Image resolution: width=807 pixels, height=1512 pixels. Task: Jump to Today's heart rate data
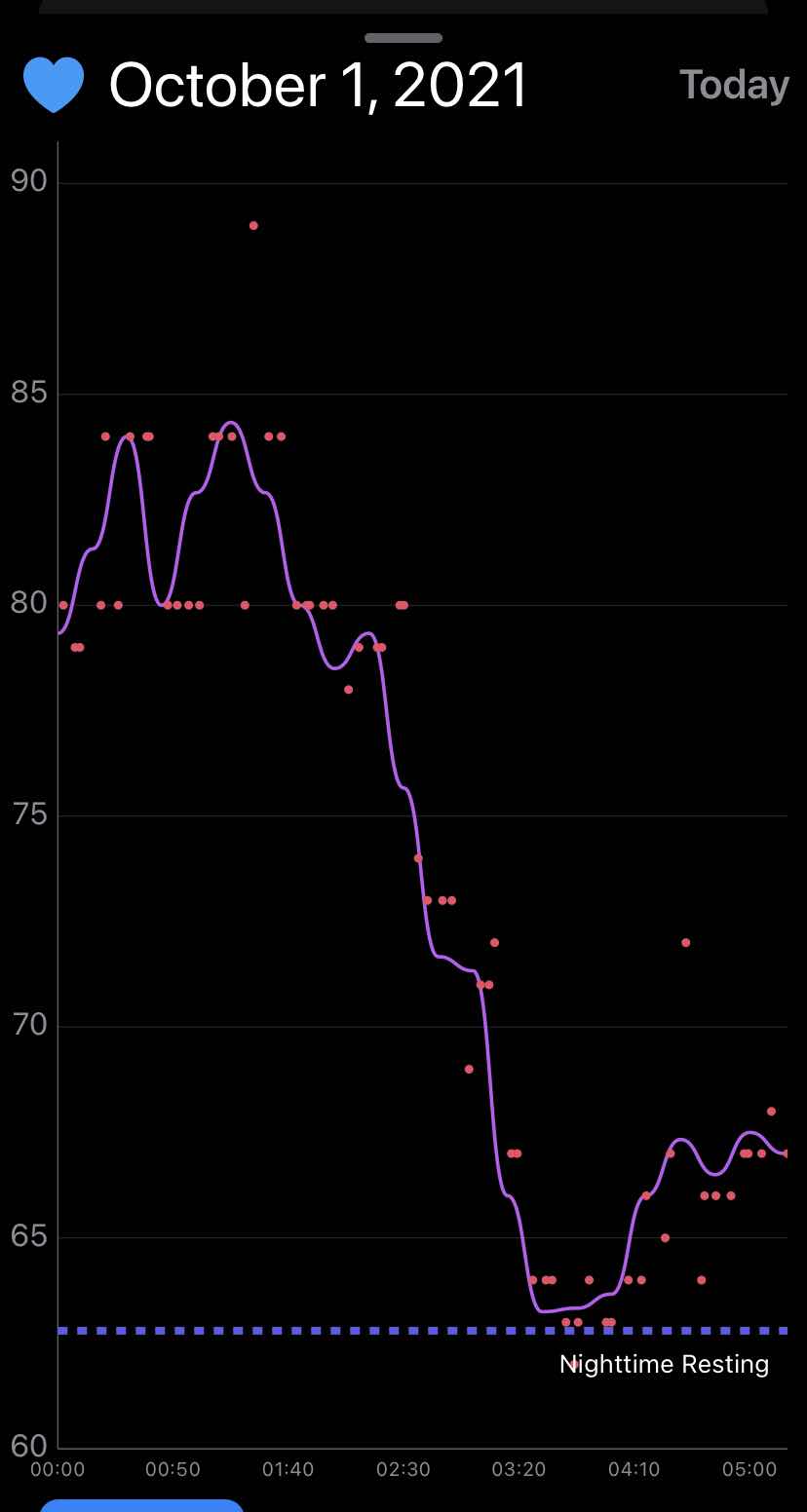point(734,86)
